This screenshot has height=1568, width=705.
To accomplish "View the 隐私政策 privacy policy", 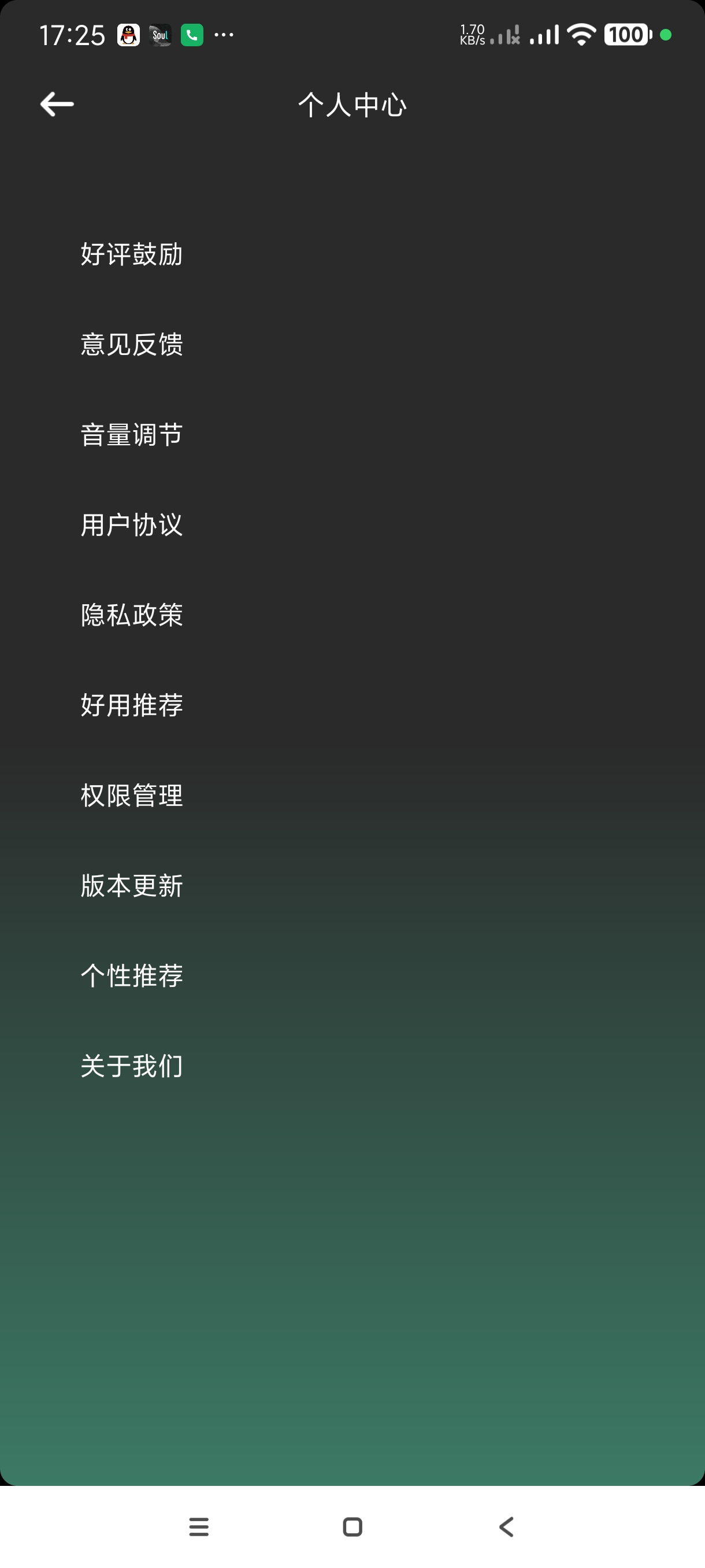I will pos(131,615).
